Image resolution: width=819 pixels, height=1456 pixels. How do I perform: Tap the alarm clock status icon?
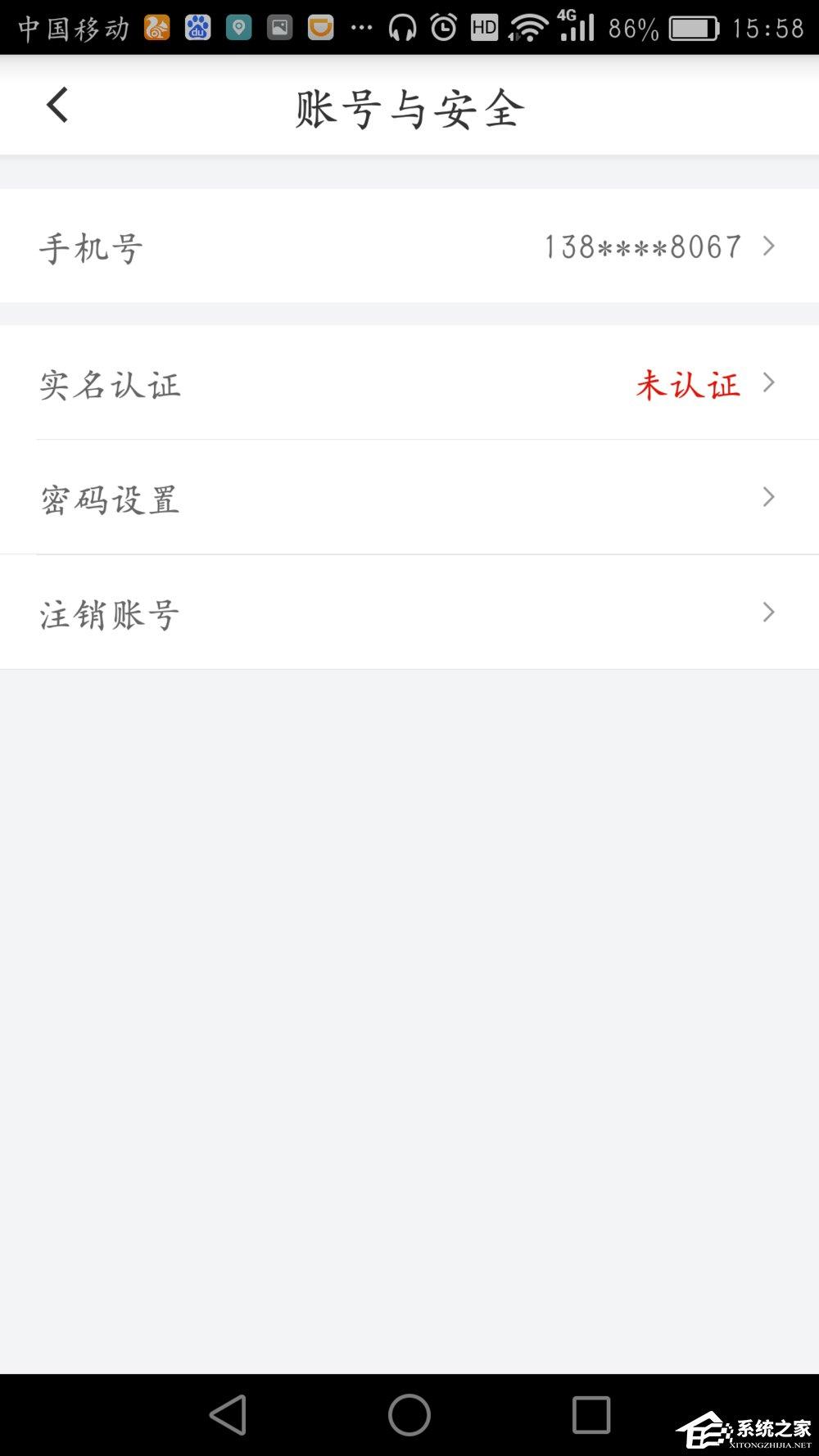pyautogui.click(x=443, y=27)
